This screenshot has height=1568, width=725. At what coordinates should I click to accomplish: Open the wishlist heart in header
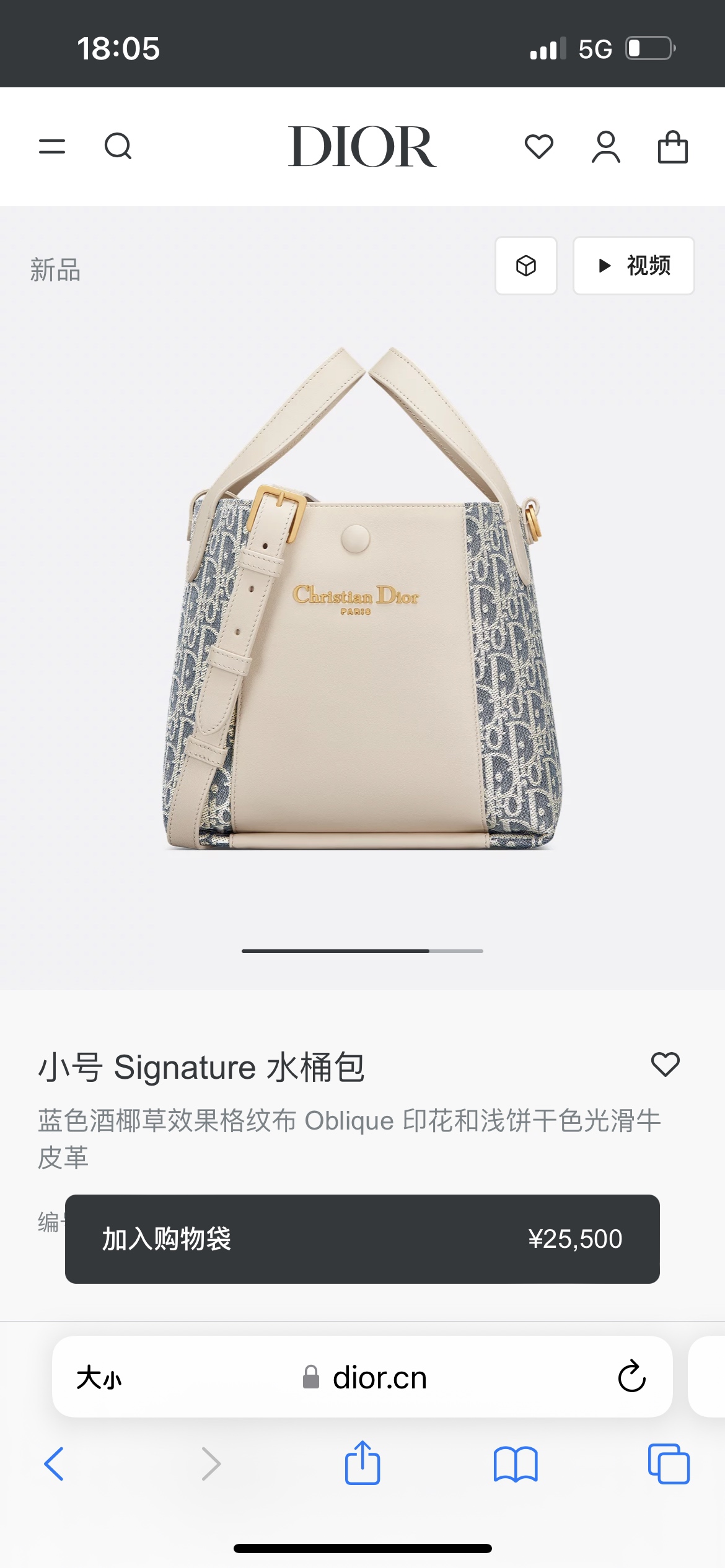coord(538,147)
